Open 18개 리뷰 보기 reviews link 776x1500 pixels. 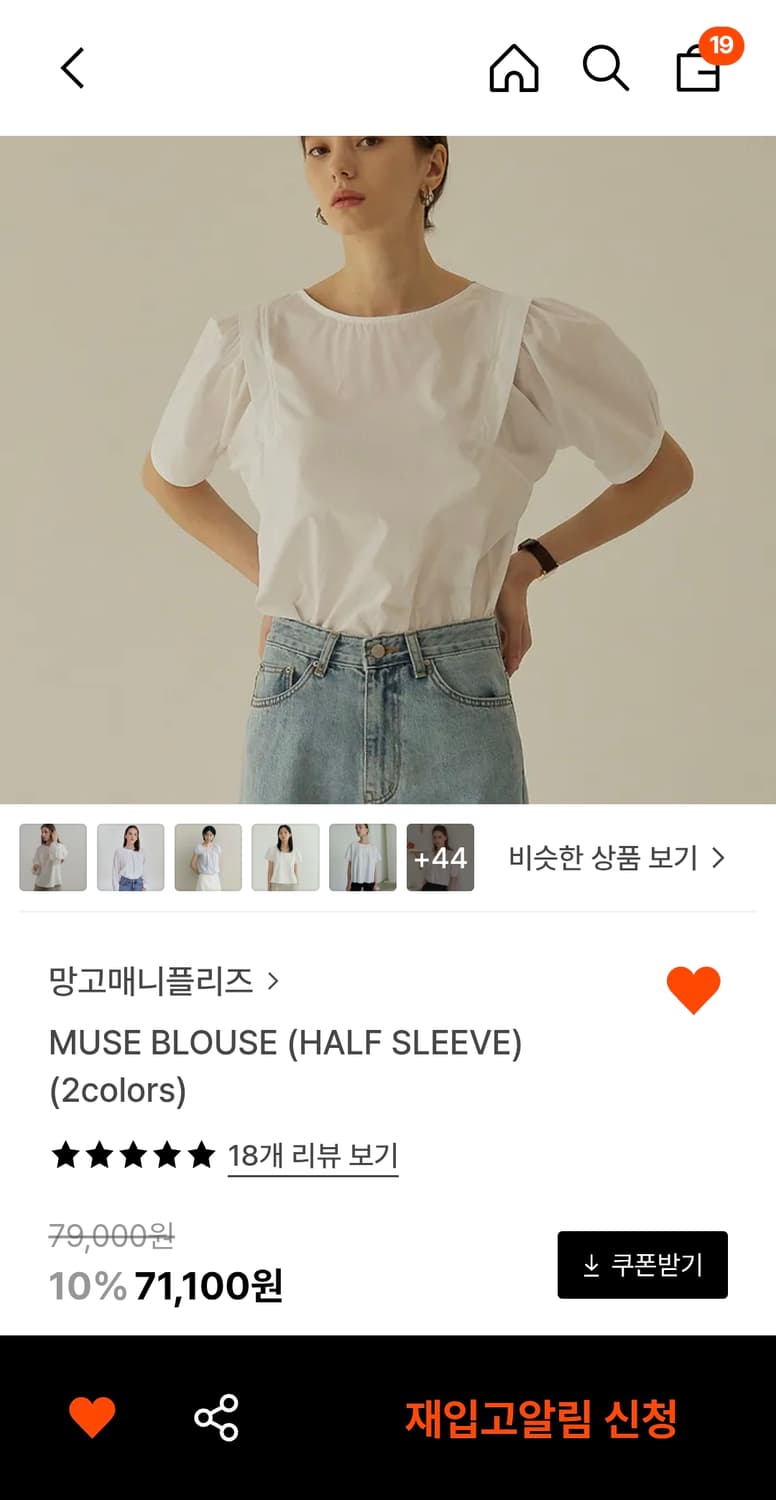tap(311, 1156)
